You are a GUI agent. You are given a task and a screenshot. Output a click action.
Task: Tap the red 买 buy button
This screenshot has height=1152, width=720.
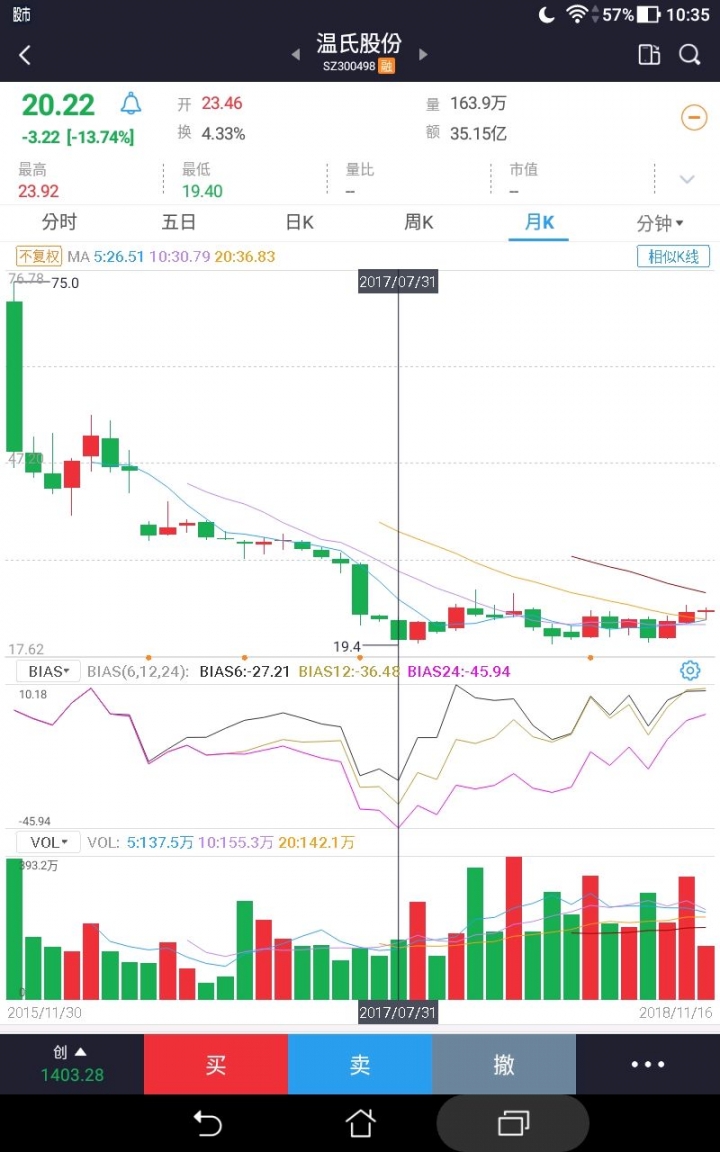tap(216, 1064)
